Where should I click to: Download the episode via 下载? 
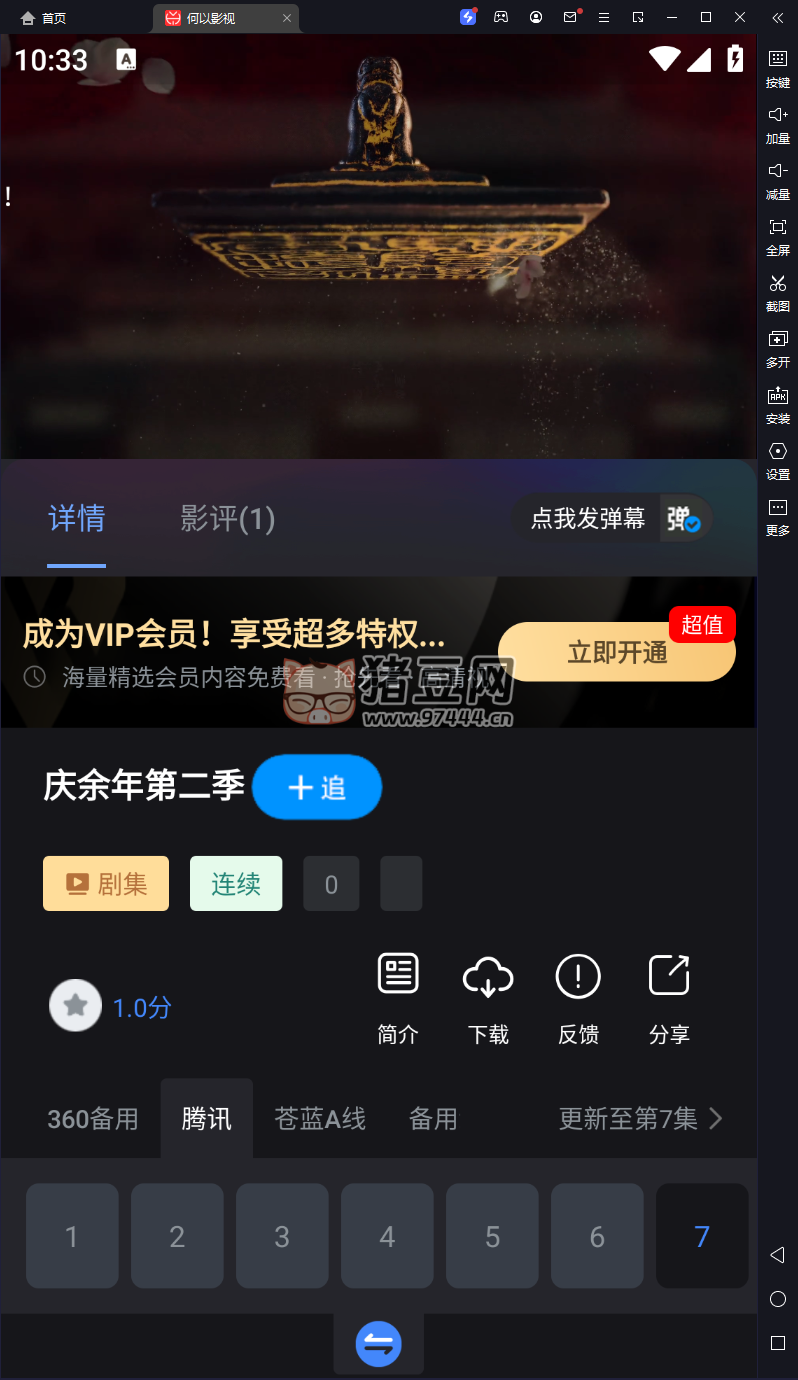[x=488, y=997]
